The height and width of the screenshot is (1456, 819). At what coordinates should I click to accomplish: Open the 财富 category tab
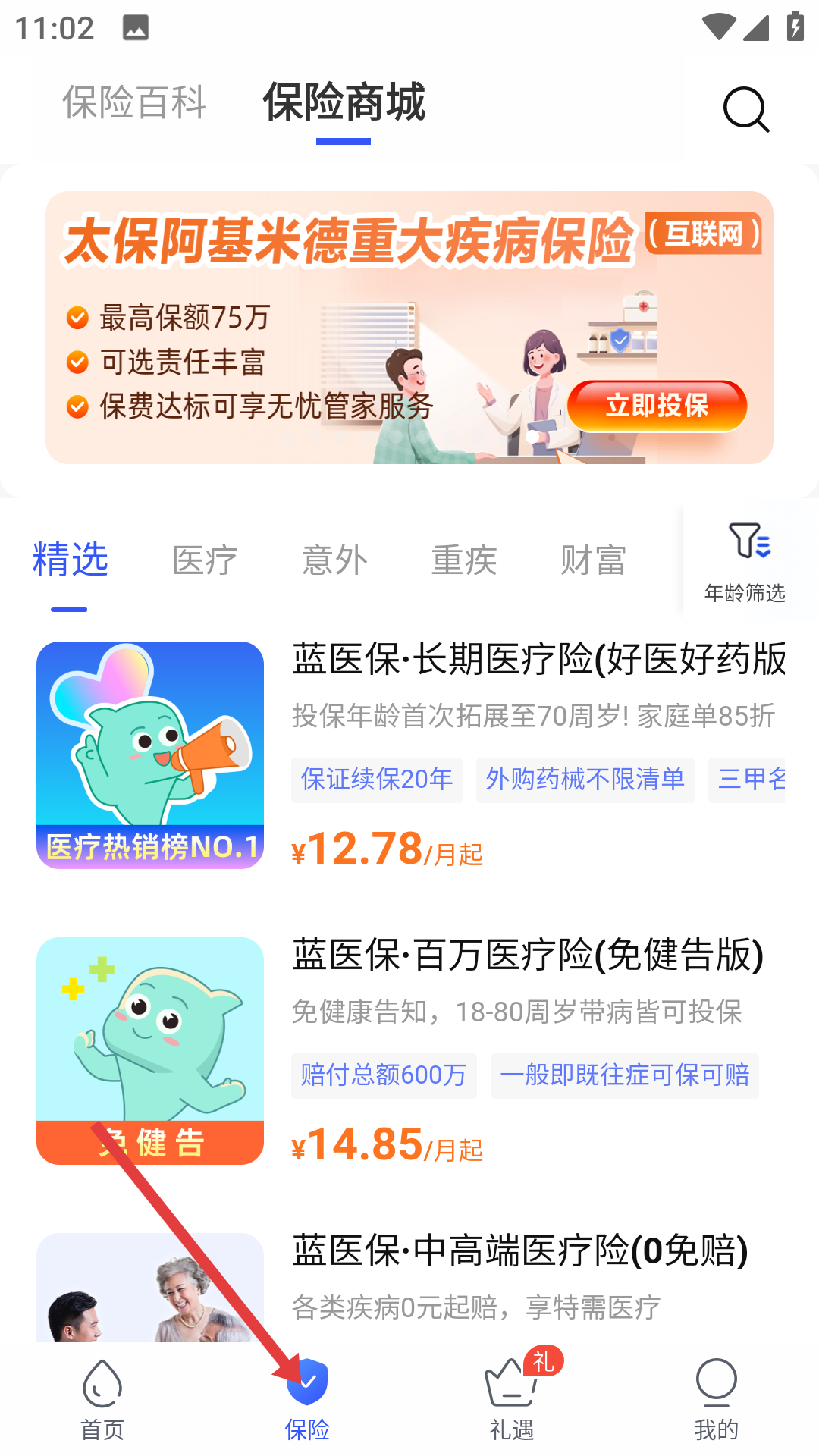pos(593,560)
